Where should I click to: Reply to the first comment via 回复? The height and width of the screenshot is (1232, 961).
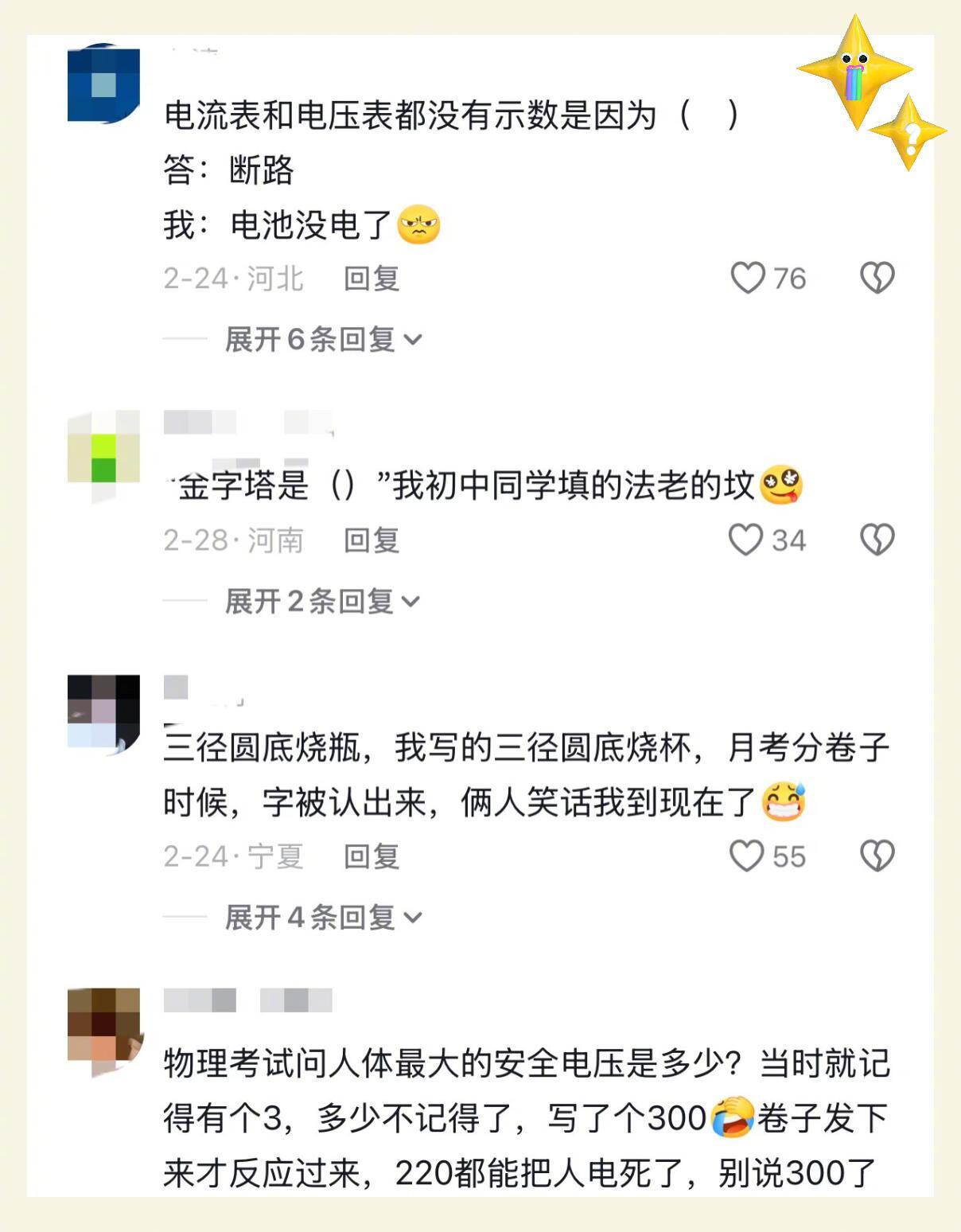(x=371, y=279)
